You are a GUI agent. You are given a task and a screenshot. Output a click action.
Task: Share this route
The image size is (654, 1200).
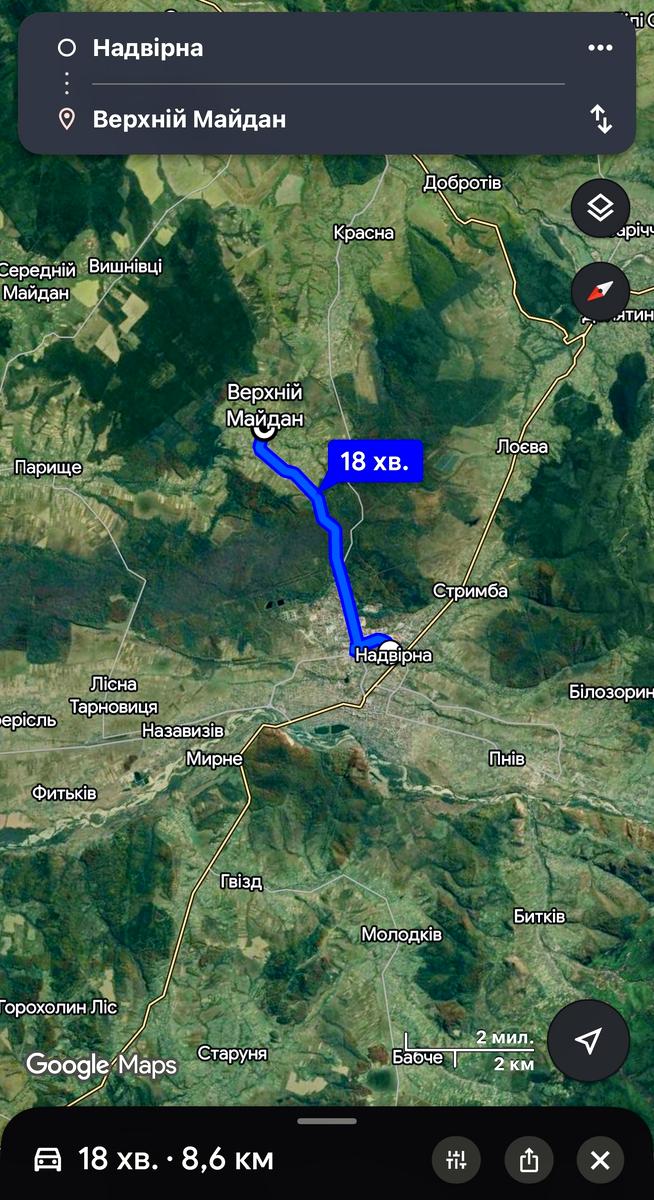pyautogui.click(x=528, y=1160)
